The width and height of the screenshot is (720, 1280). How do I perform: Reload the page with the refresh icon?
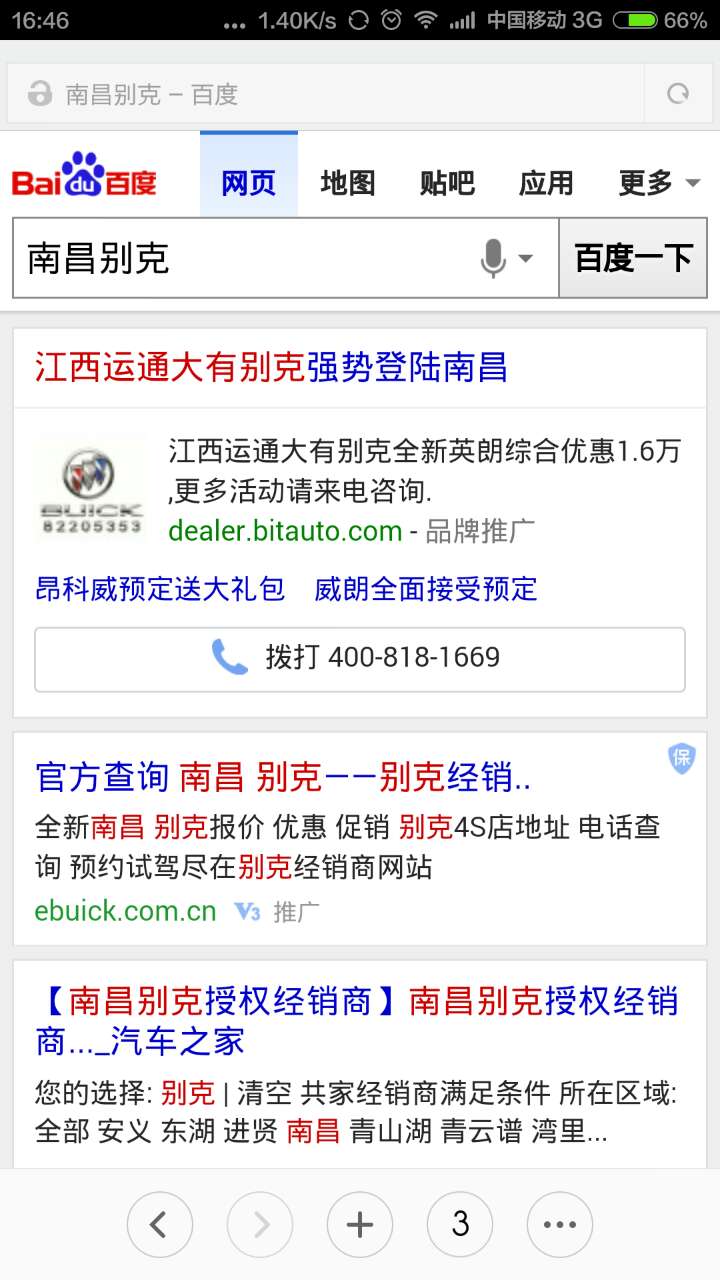[x=679, y=95]
